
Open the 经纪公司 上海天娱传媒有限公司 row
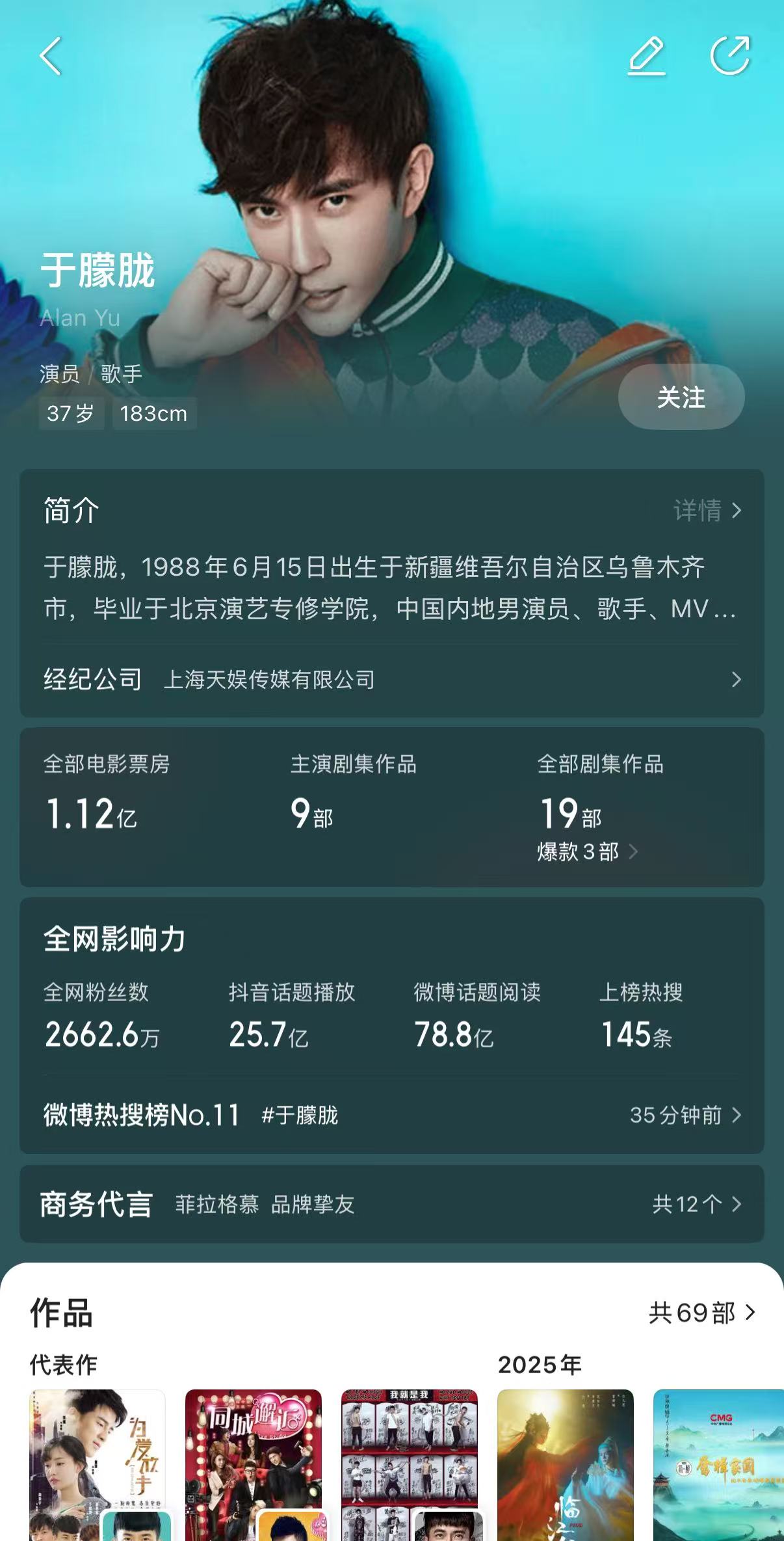pos(391,680)
